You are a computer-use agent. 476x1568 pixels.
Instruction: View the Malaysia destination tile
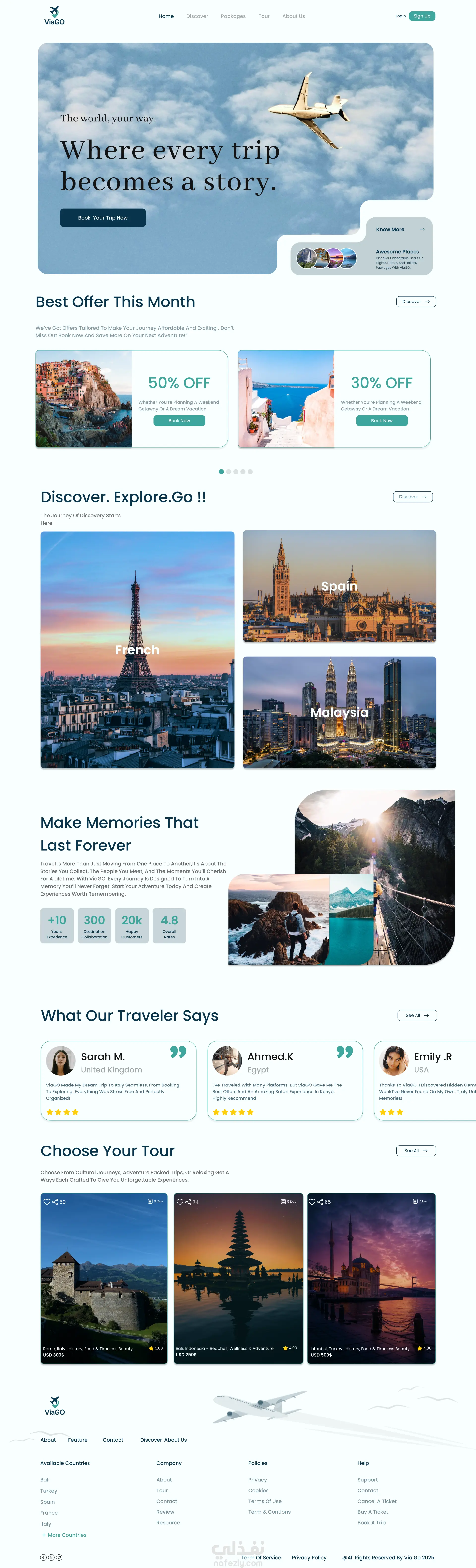coord(339,712)
